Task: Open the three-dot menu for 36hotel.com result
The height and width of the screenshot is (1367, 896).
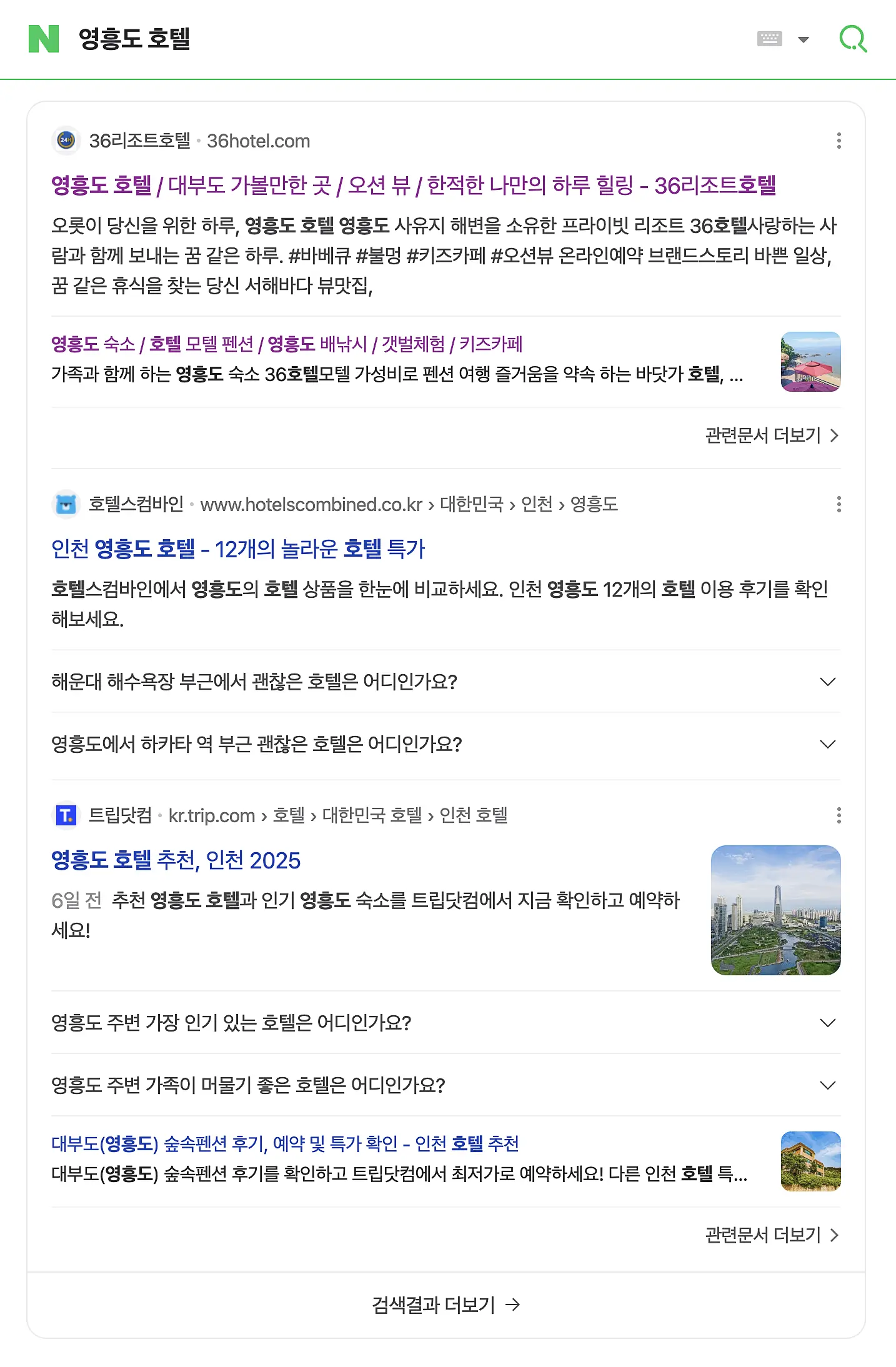Action: pos(840,141)
